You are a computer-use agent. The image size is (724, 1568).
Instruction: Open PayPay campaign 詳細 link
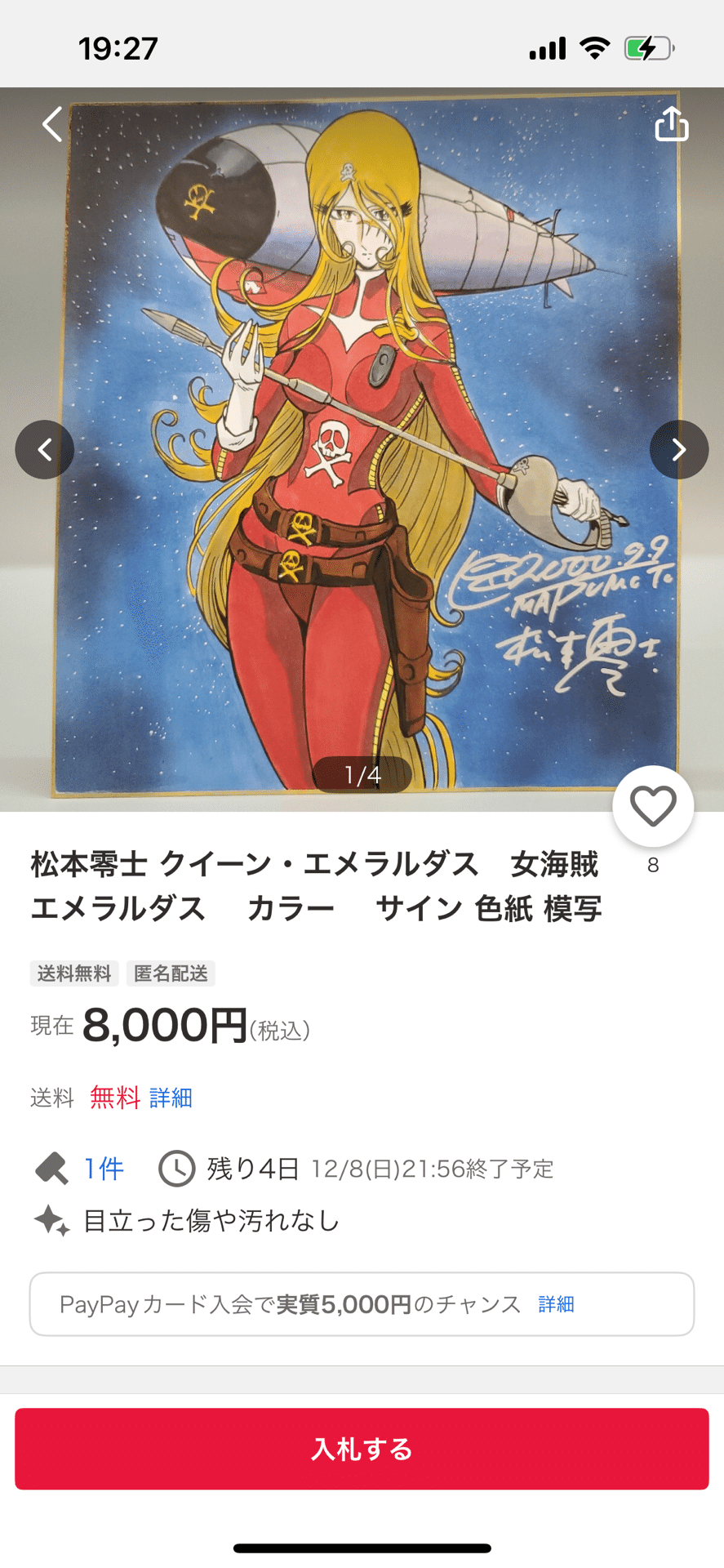pyautogui.click(x=556, y=1304)
